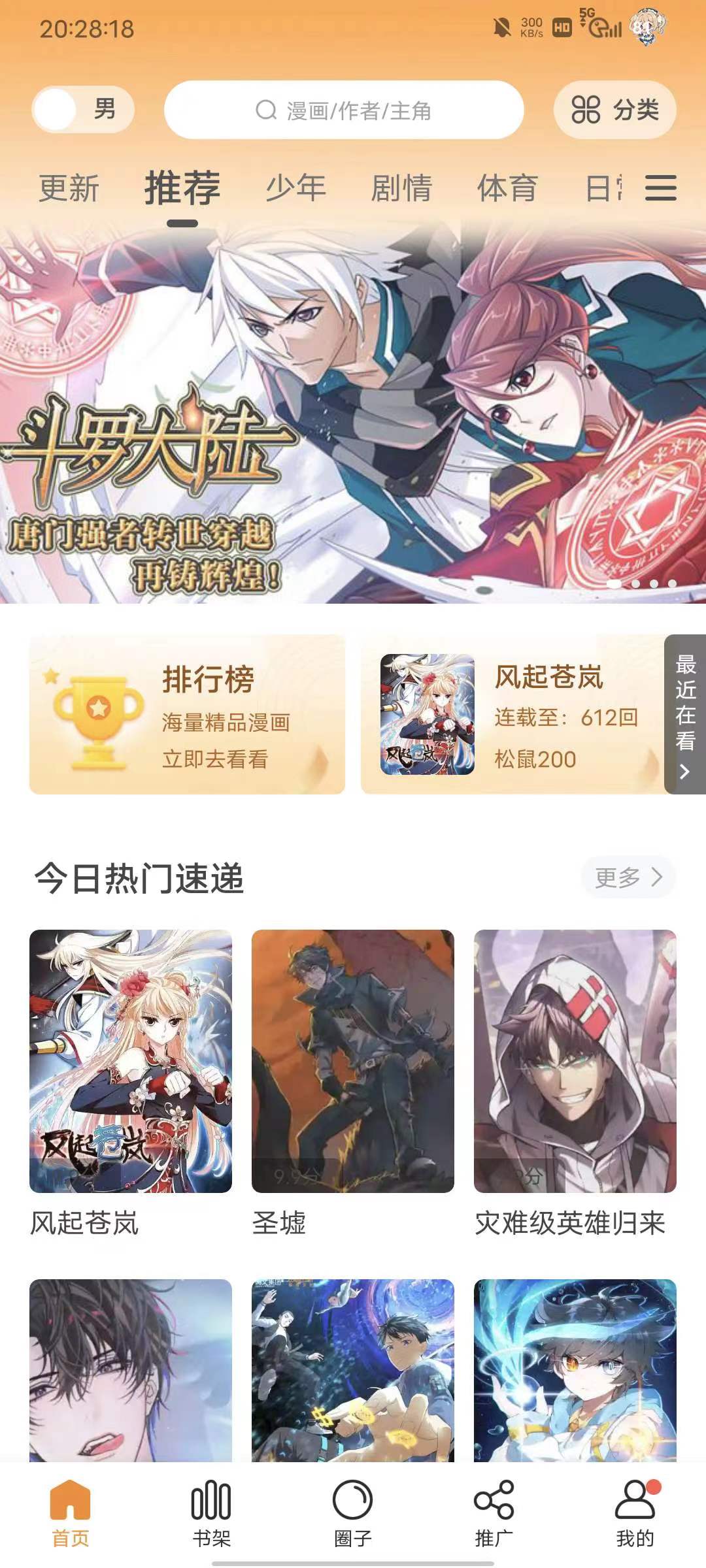Screen dimensions: 706x1568
Task: Open the 圈子 tab
Action: coord(353,1514)
